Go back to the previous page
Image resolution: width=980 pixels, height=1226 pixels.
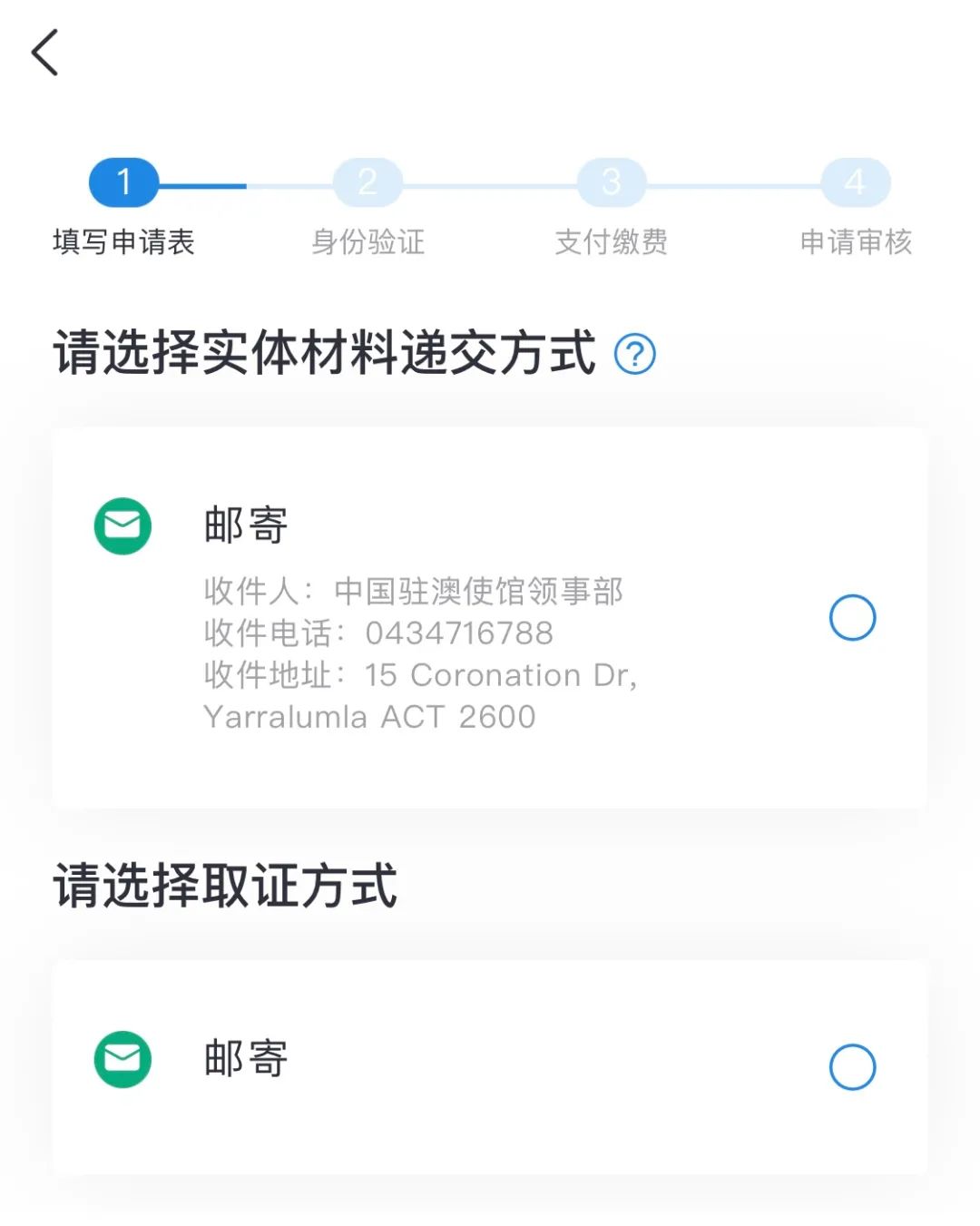click(x=45, y=53)
